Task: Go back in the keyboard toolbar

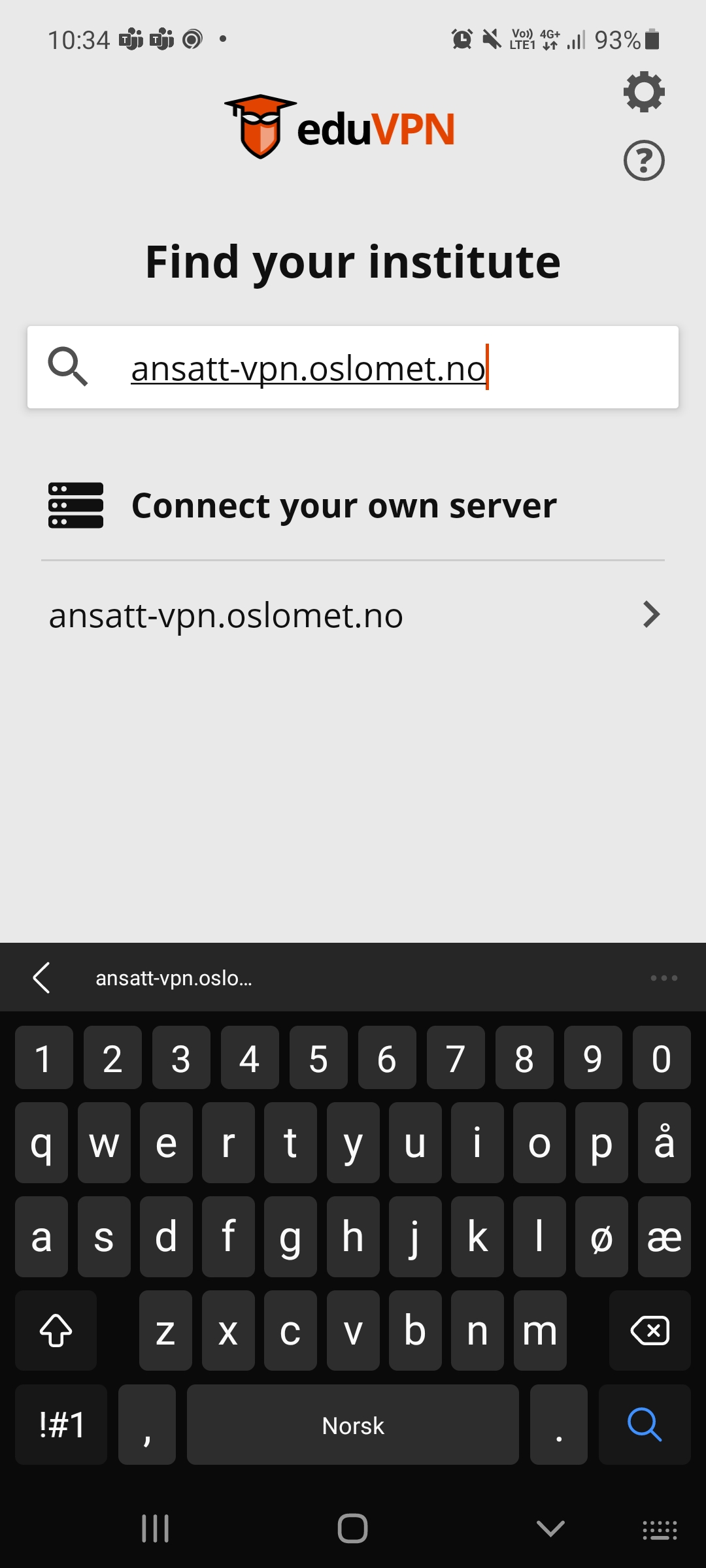Action: [x=42, y=978]
